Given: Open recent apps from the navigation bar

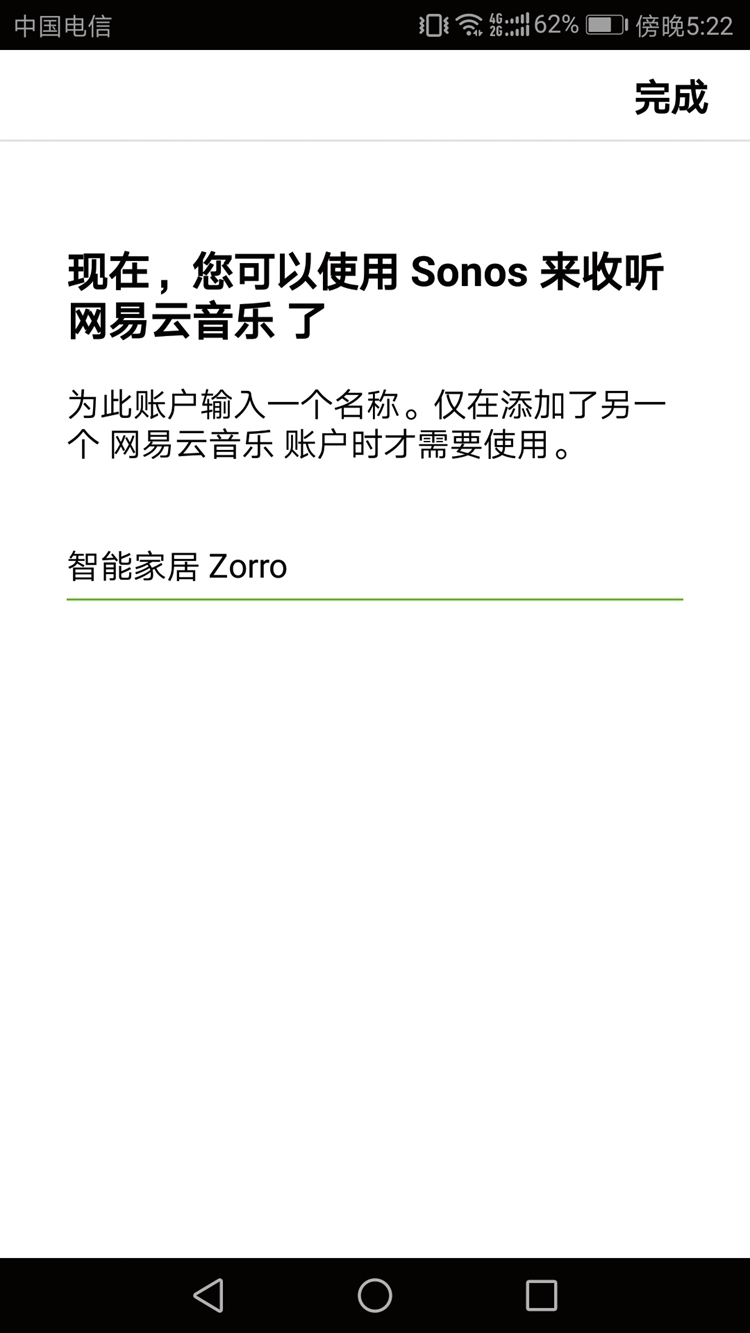Looking at the screenshot, I should [541, 1295].
